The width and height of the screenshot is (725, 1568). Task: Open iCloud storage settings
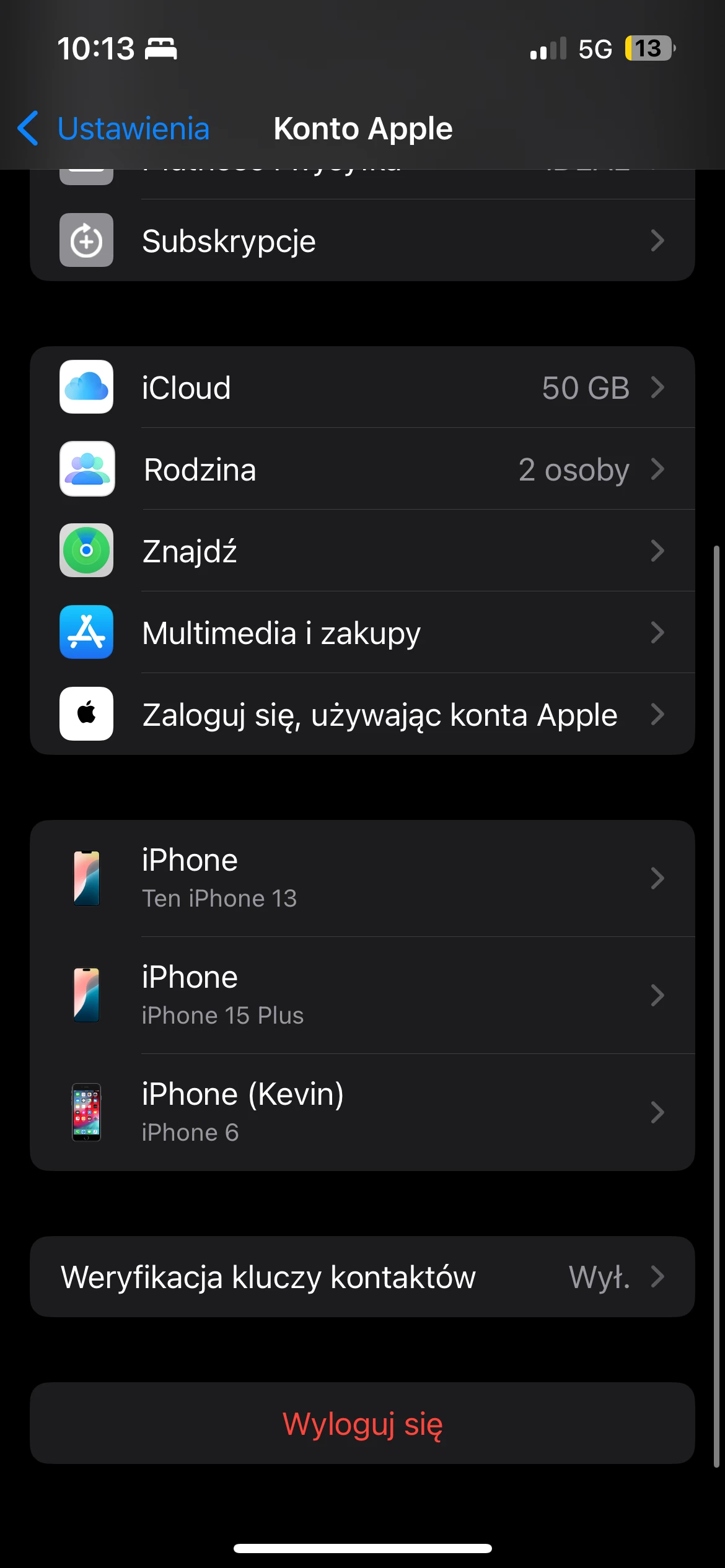pyautogui.click(x=362, y=387)
